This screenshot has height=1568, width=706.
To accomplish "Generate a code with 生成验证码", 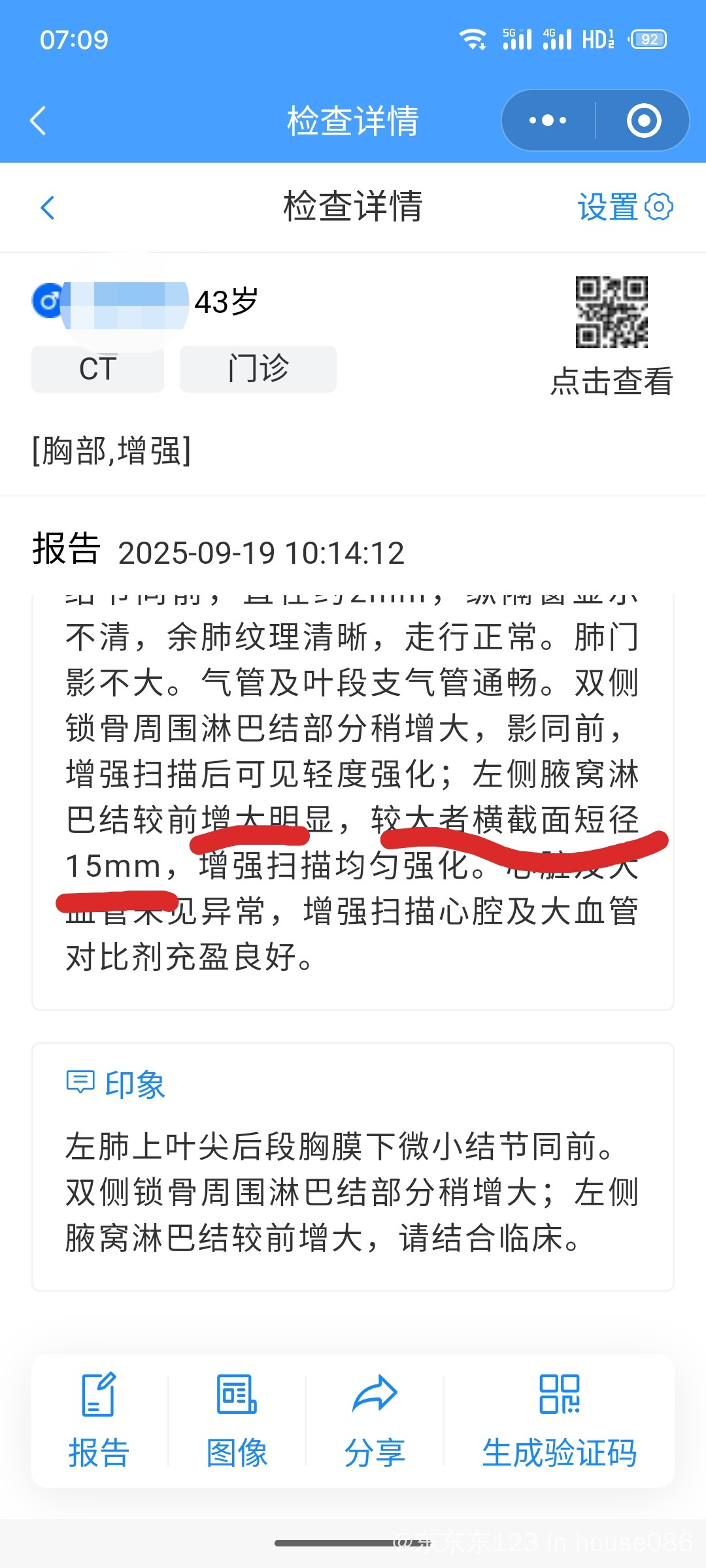I will (560, 1420).
